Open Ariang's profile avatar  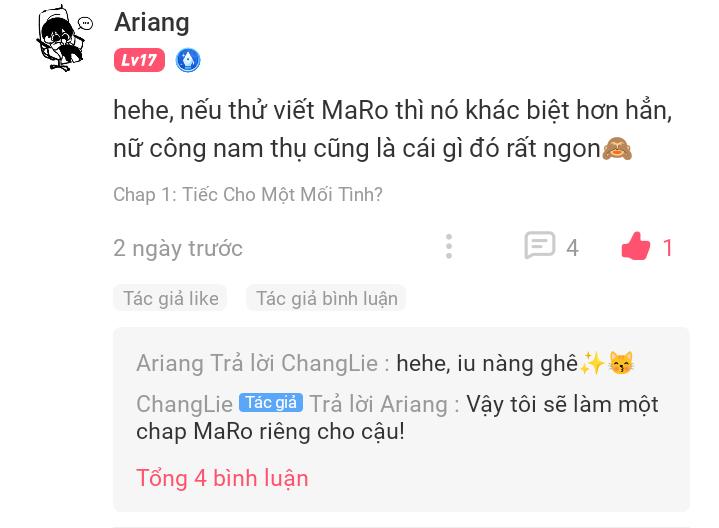[64, 40]
